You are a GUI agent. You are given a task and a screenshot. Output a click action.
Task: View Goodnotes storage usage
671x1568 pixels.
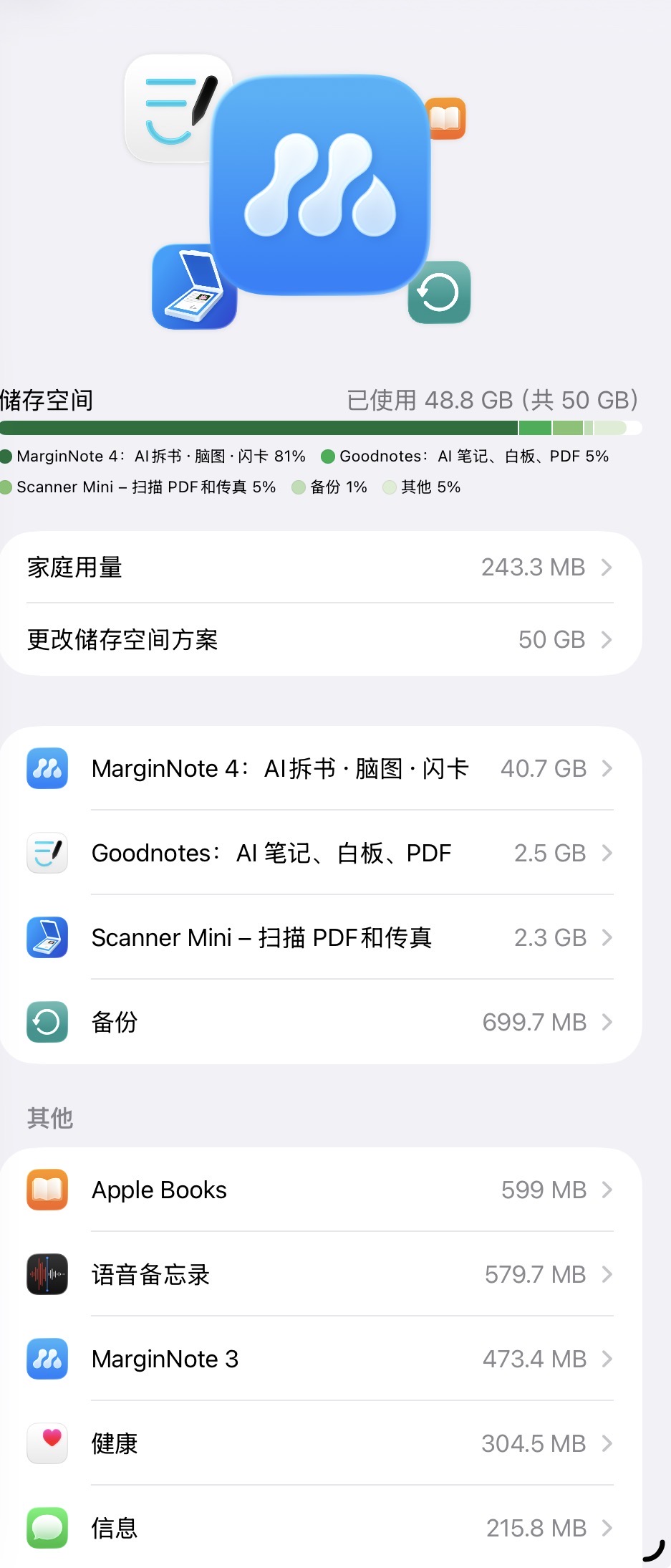pyautogui.click(x=320, y=853)
